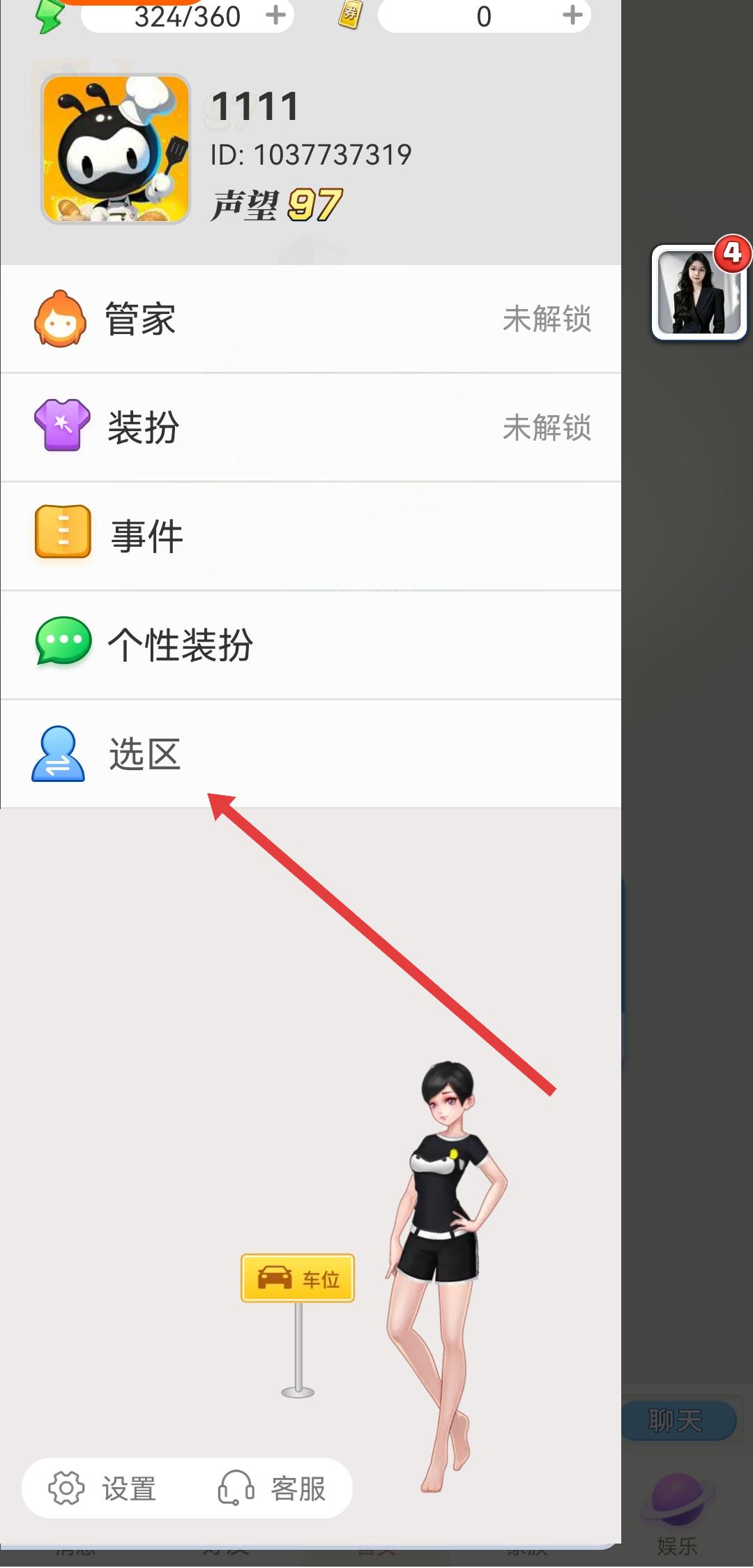Open the 聊天 chat button
This screenshot has width=753, height=1568.
pyautogui.click(x=676, y=1420)
